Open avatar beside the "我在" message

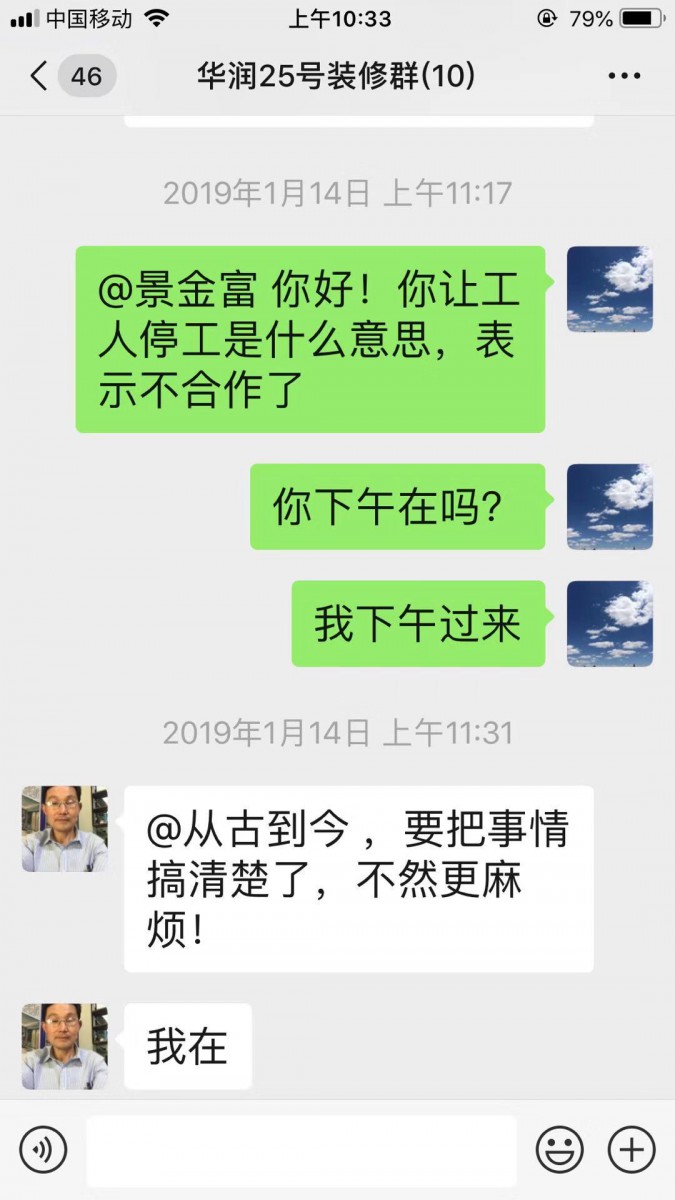tap(65, 1046)
